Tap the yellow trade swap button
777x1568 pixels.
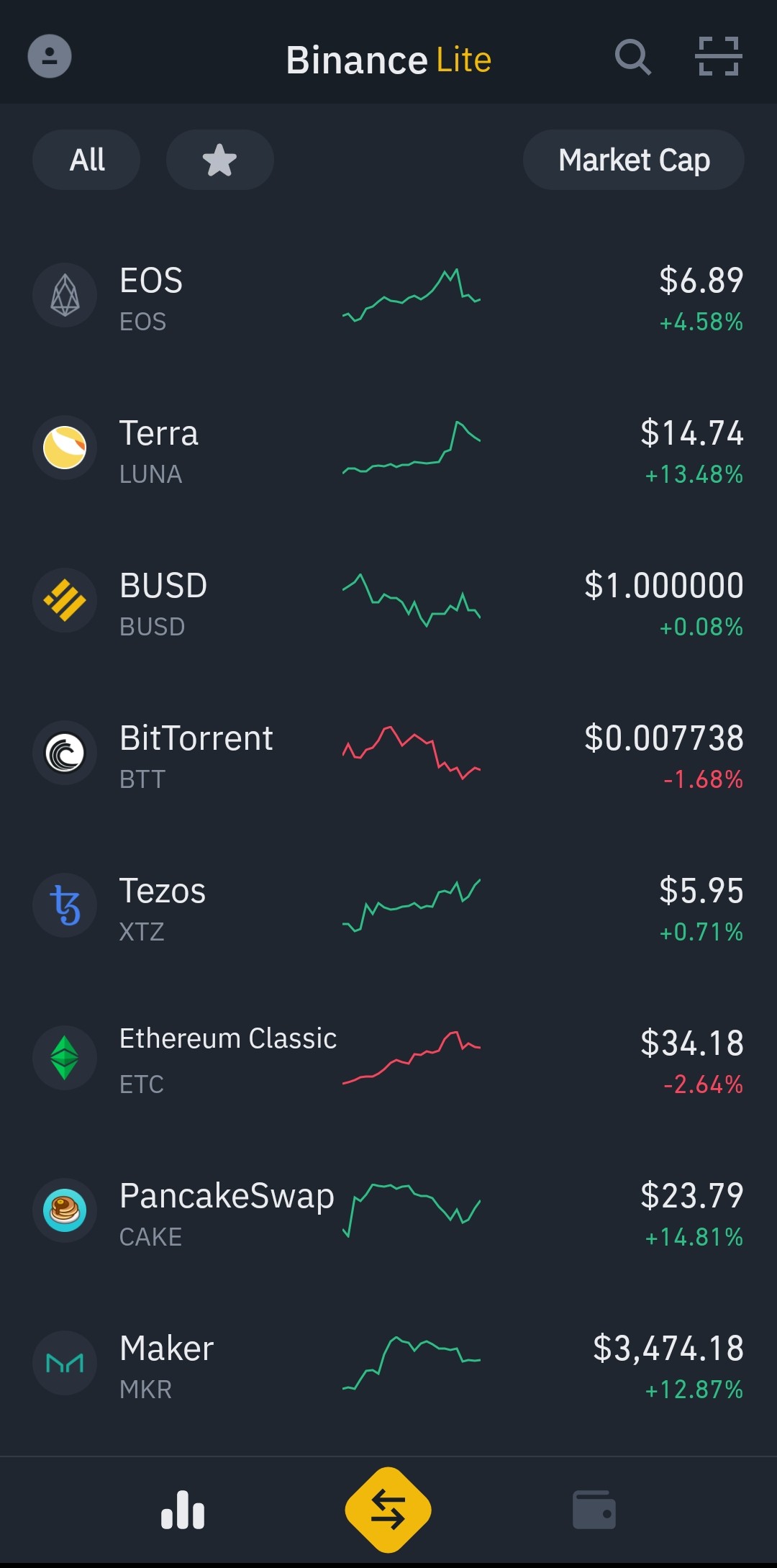pyautogui.click(x=388, y=1510)
